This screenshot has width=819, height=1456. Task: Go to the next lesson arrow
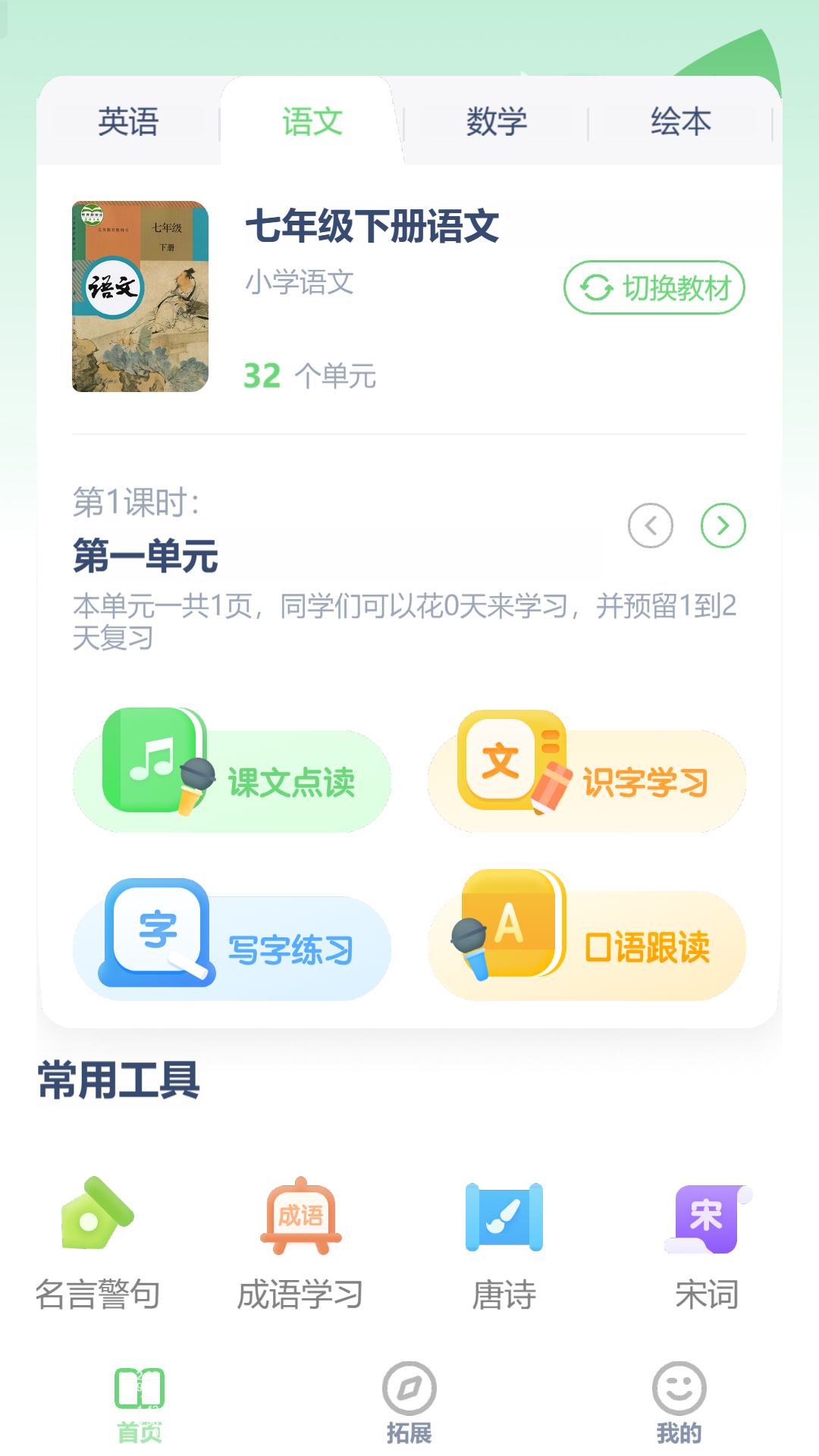pos(723,526)
